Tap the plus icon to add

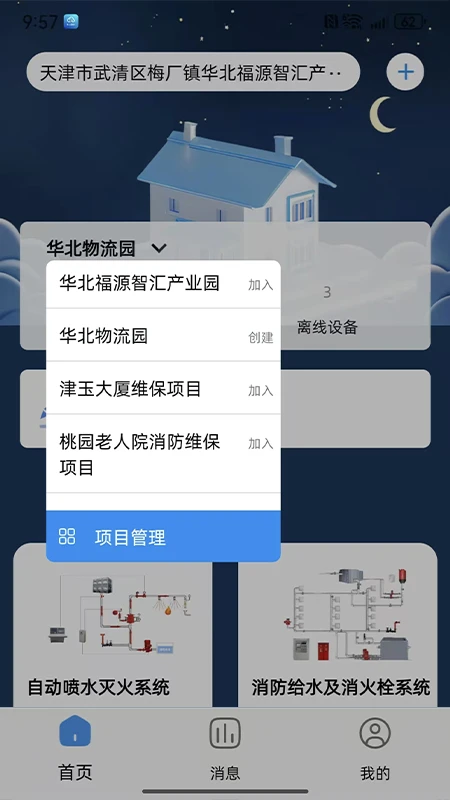pyautogui.click(x=405, y=72)
